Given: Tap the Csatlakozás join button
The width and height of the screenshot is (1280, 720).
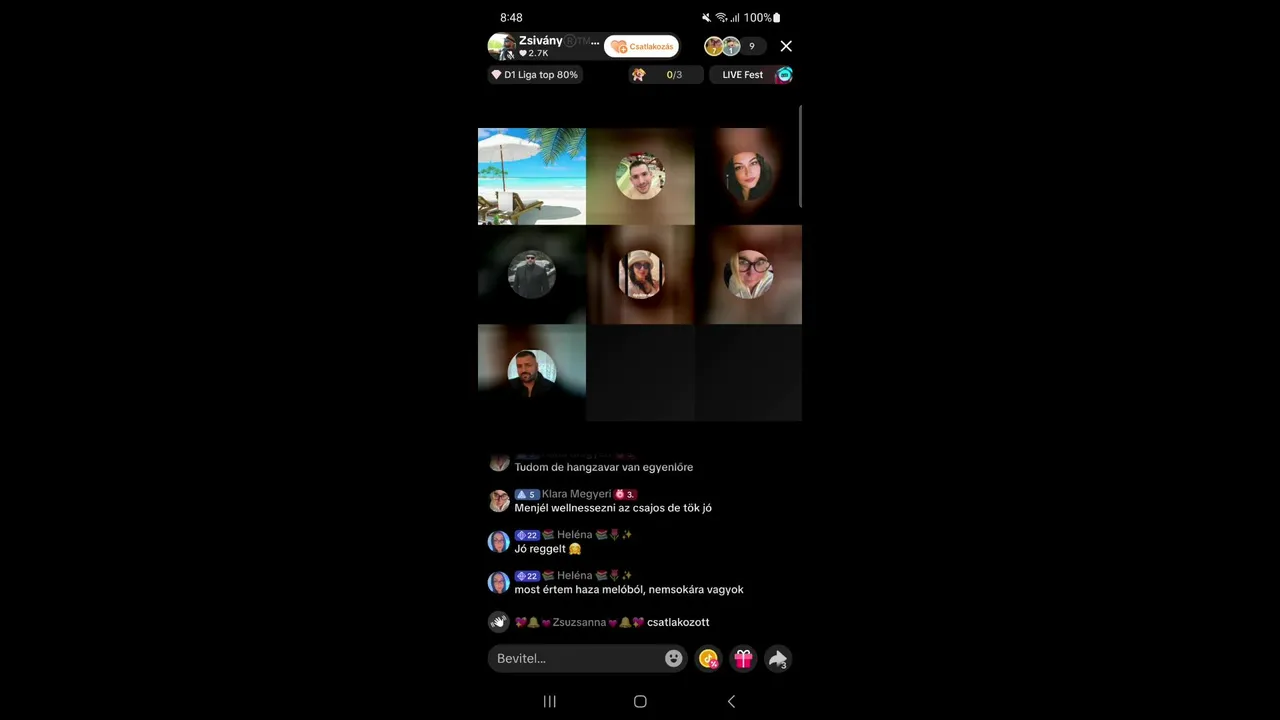Looking at the screenshot, I should coord(641,47).
